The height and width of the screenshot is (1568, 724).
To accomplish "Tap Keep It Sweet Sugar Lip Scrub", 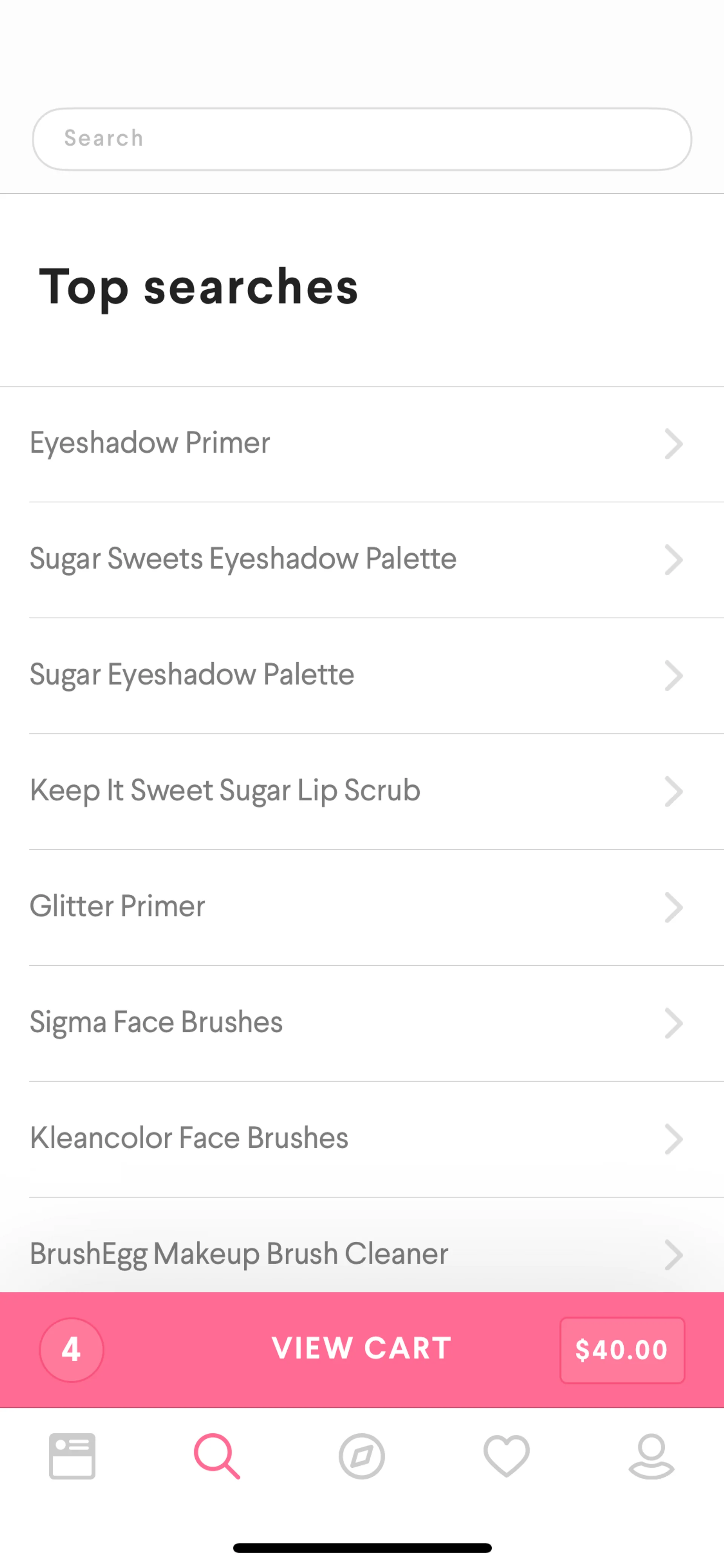I will click(361, 791).
